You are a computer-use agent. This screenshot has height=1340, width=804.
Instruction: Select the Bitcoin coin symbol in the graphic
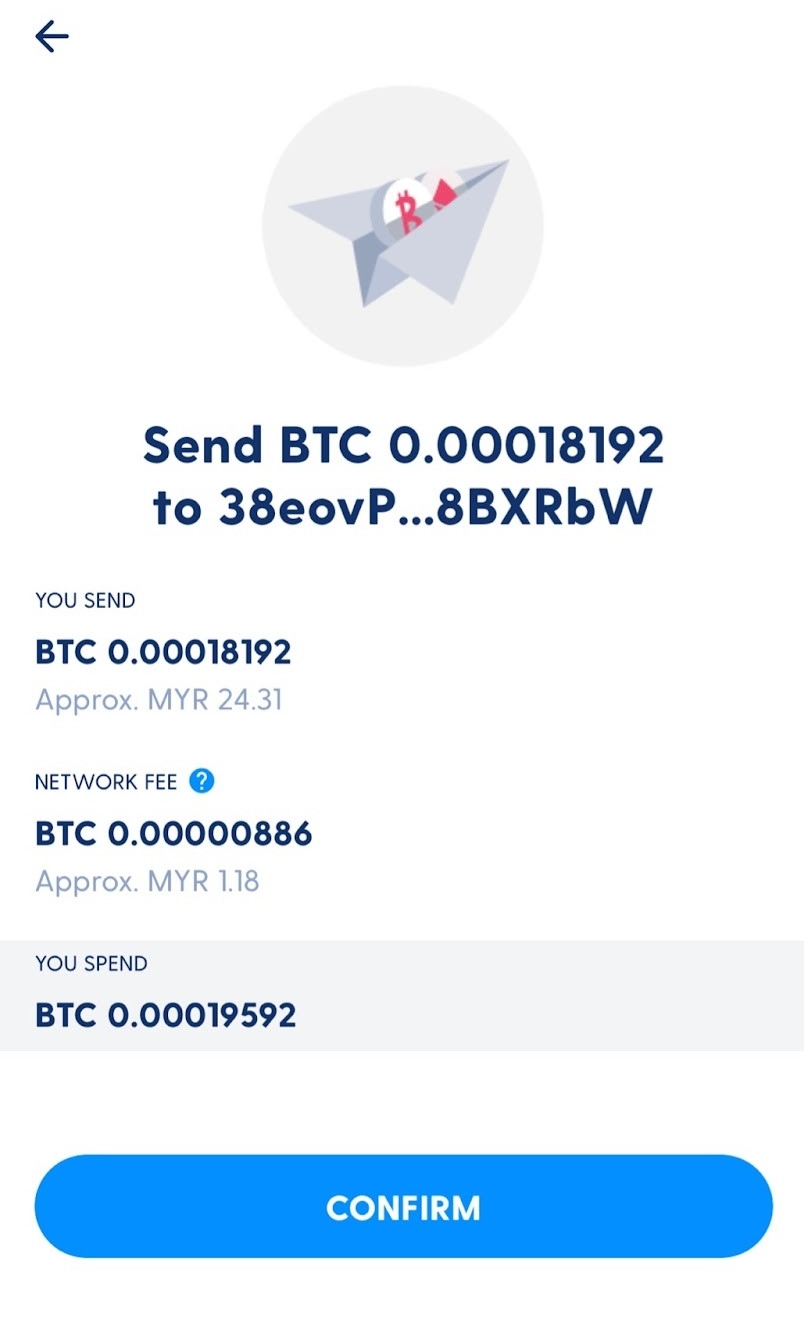pyautogui.click(x=408, y=205)
